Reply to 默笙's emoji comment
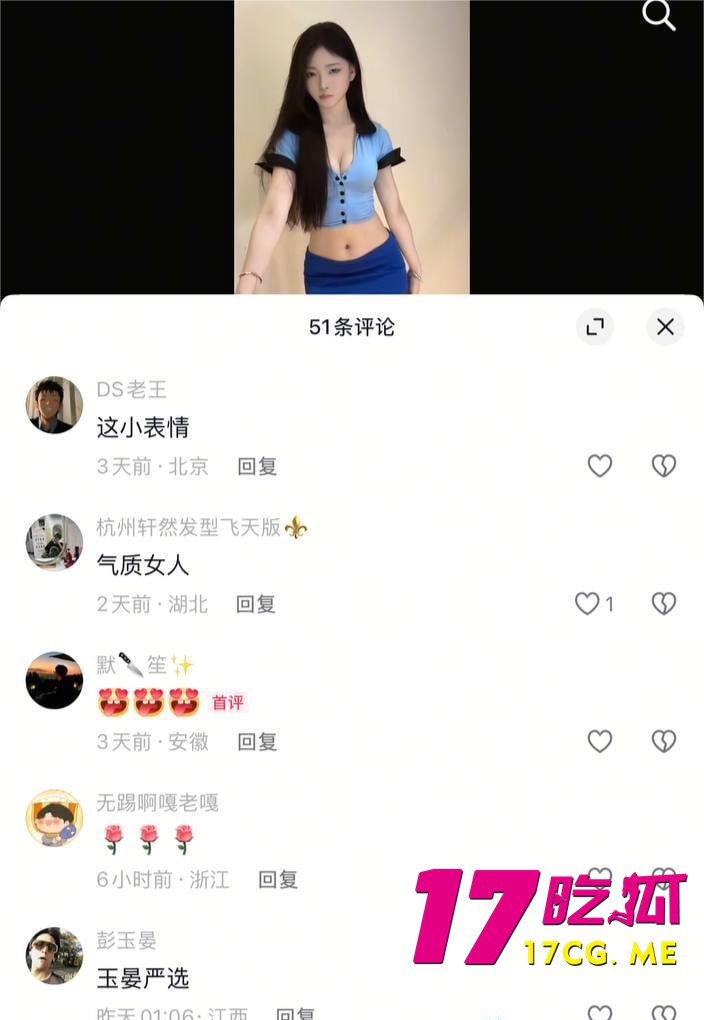Screen dimensions: 704x1020 [257, 742]
